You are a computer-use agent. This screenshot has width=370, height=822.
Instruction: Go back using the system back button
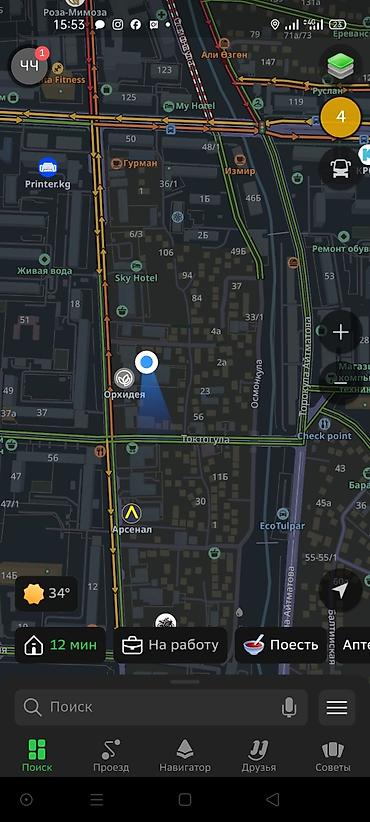tap(272, 799)
